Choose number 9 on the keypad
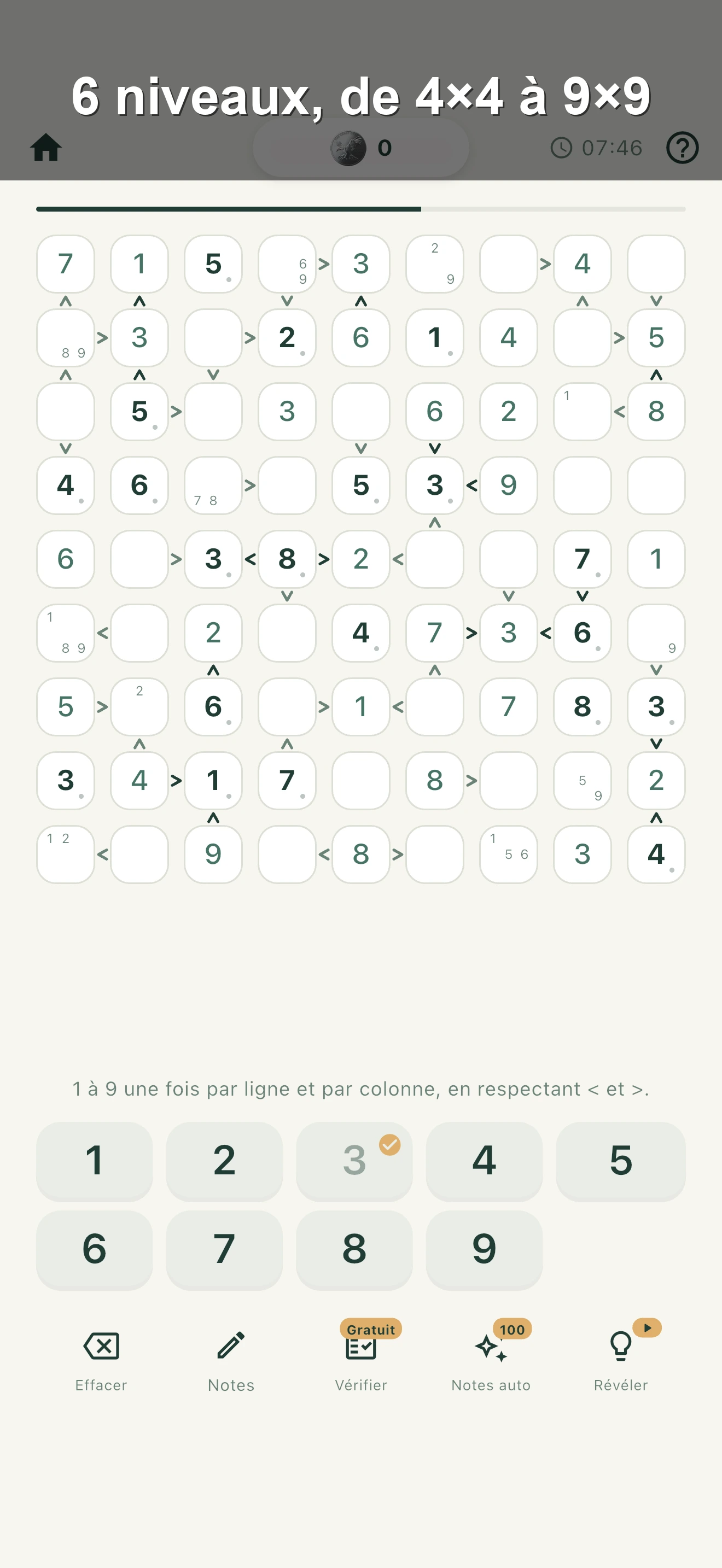This screenshot has height=1568, width=722. click(x=484, y=1249)
